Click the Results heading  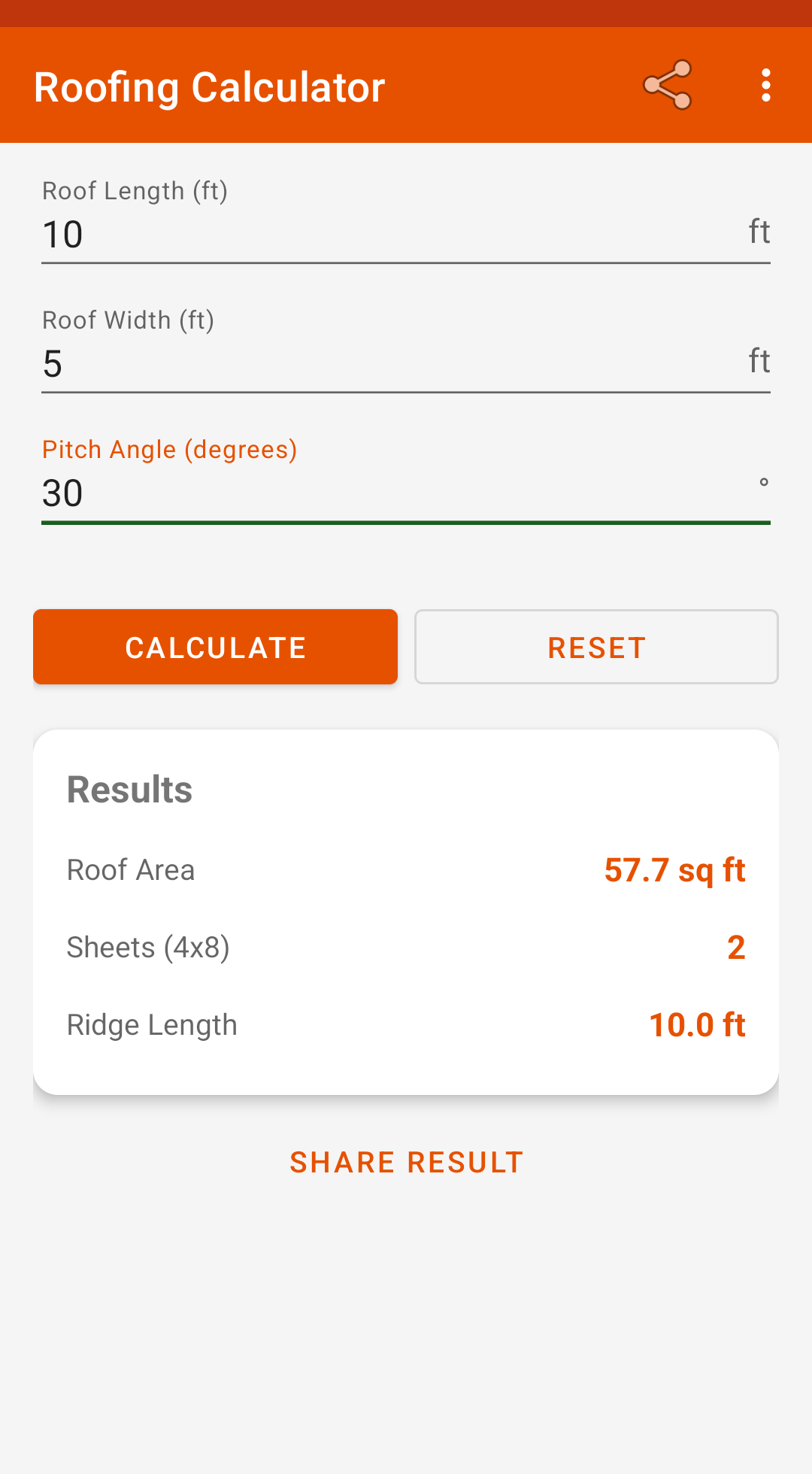tap(129, 789)
